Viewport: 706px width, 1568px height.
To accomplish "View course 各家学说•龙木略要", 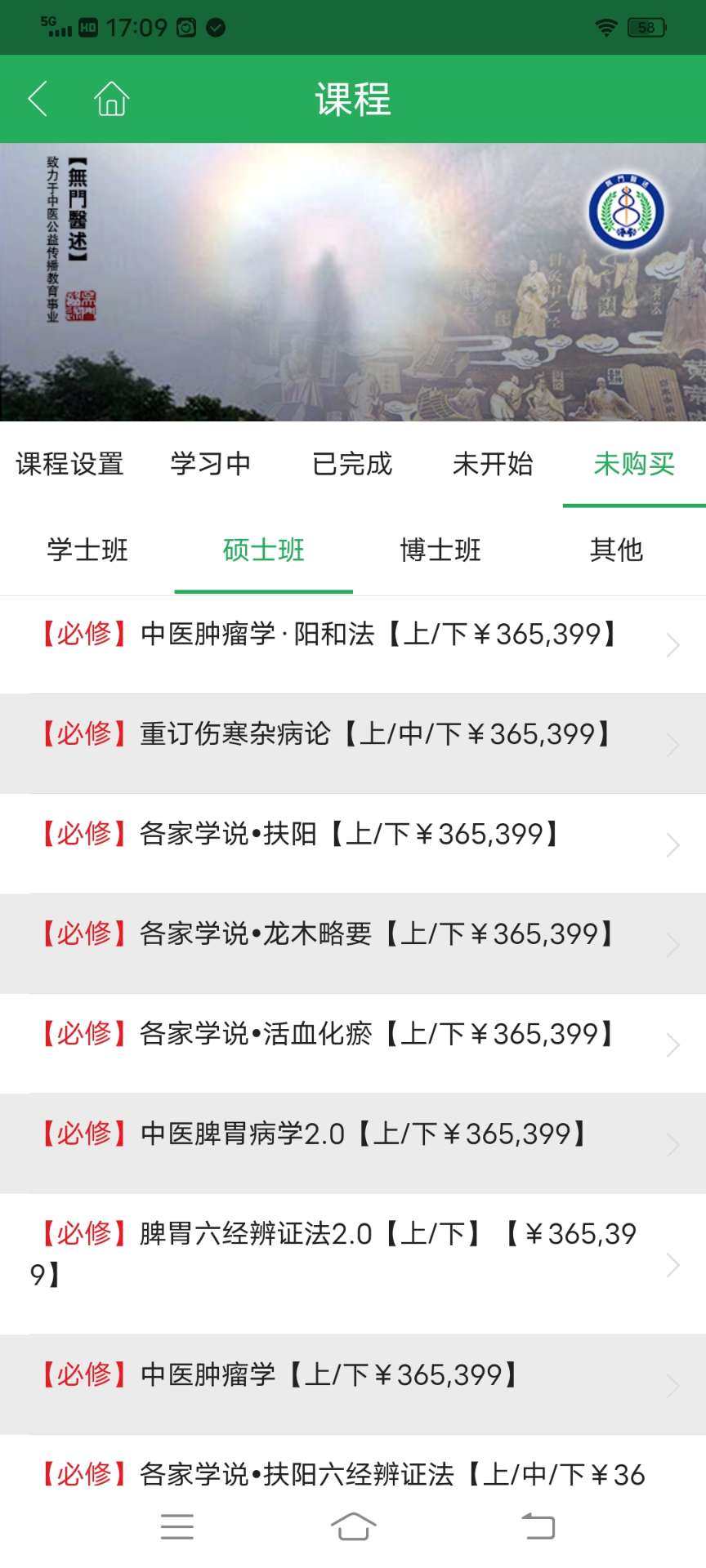I will coord(353,943).
